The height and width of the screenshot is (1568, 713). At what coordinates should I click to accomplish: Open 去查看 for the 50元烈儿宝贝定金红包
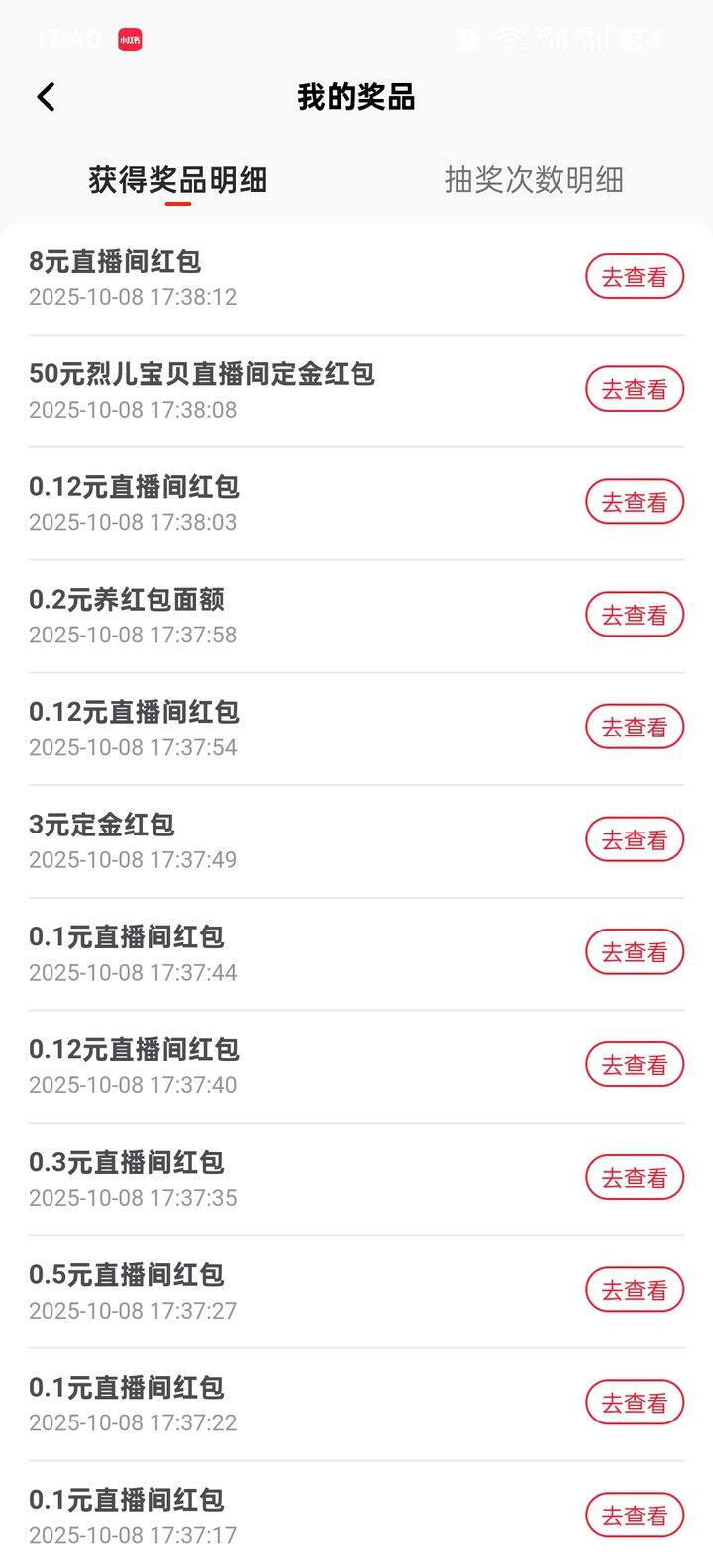tap(635, 388)
